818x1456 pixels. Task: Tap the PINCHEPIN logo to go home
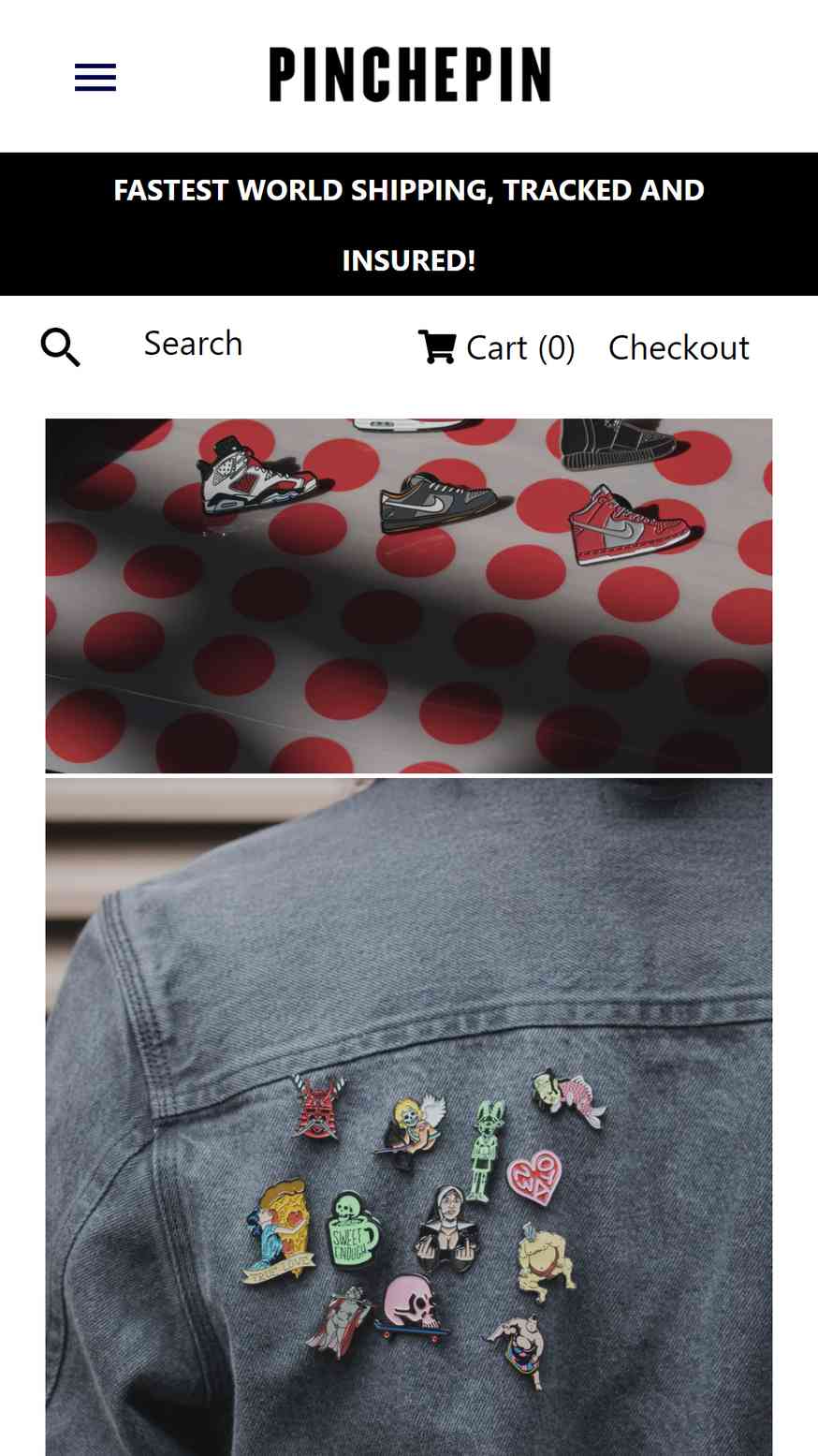(x=410, y=75)
